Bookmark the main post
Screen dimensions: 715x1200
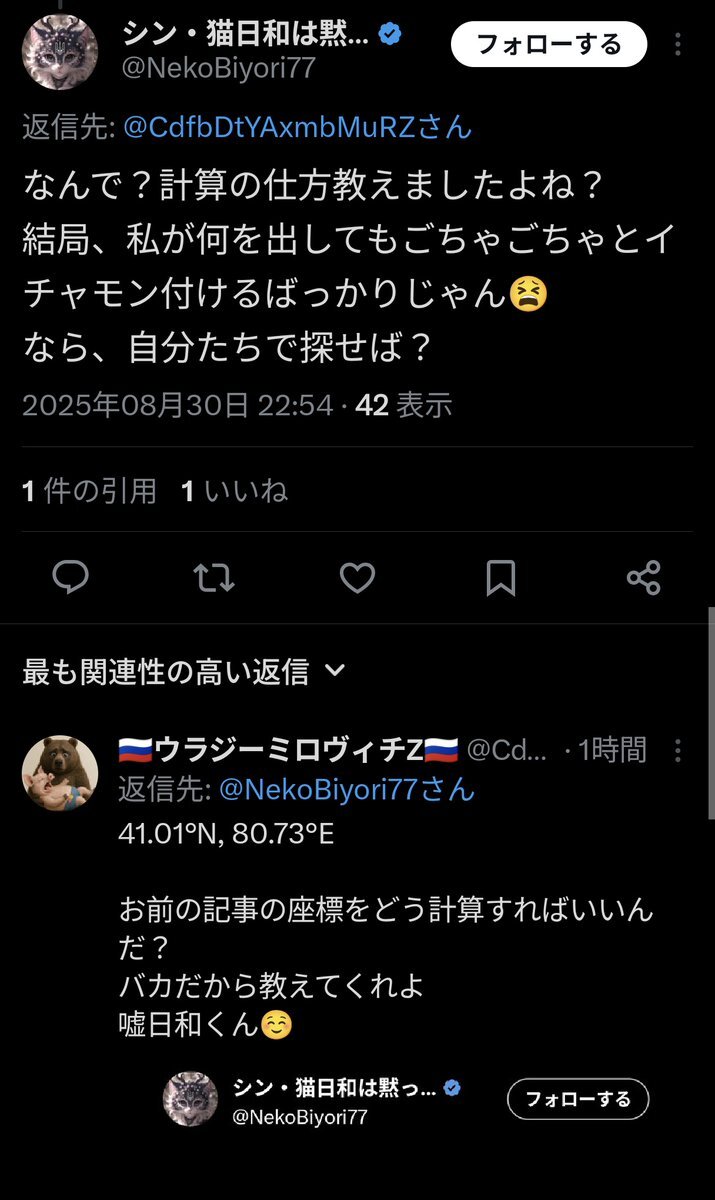click(500, 577)
